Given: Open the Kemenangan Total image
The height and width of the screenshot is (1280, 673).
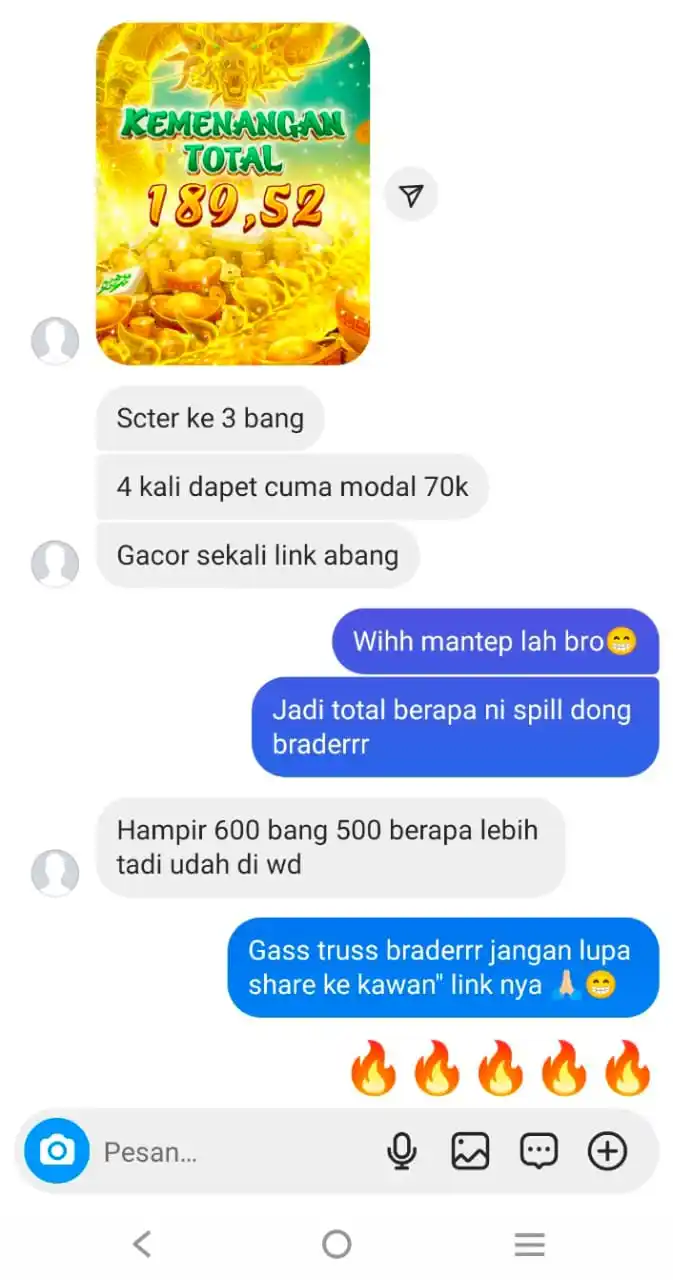Looking at the screenshot, I should [232, 194].
